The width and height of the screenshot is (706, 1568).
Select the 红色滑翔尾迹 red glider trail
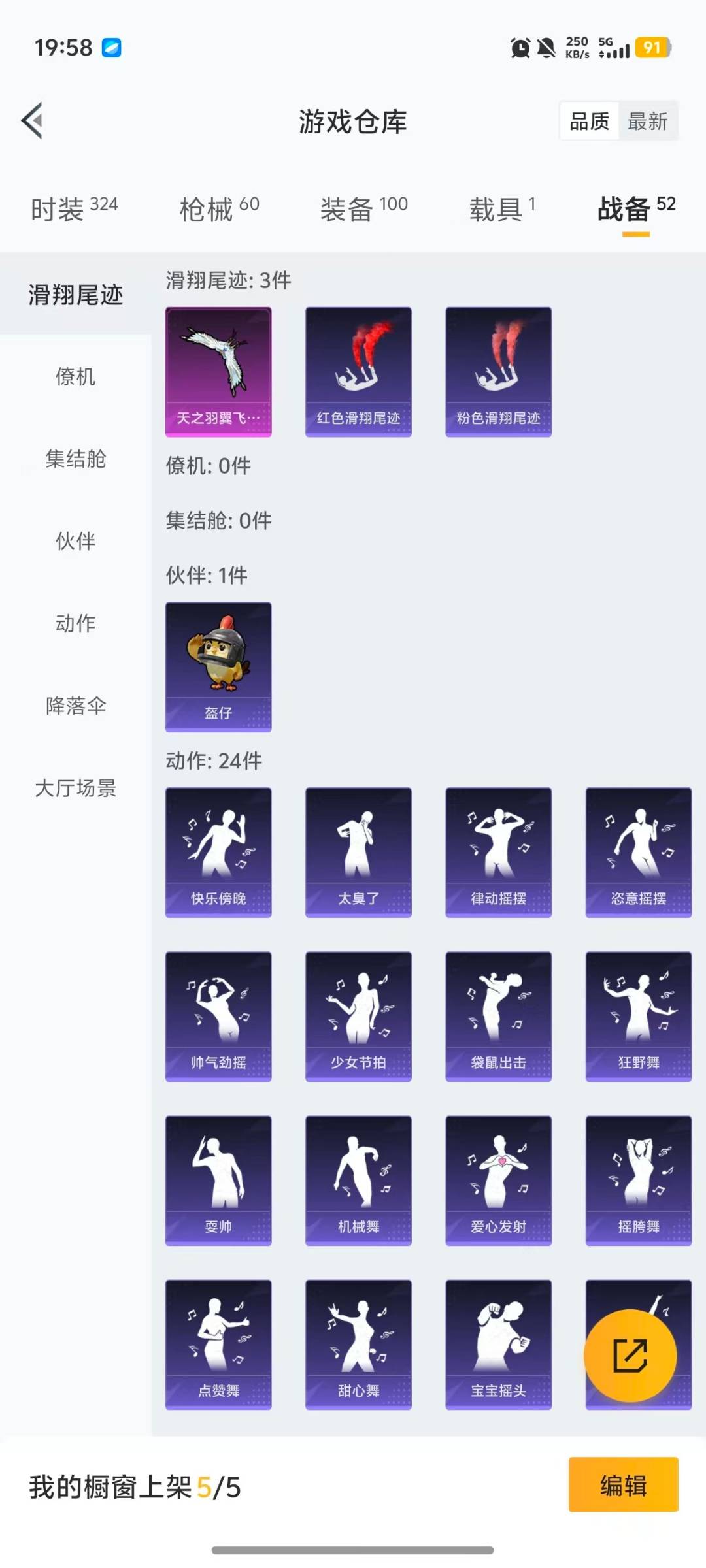pyautogui.click(x=358, y=370)
